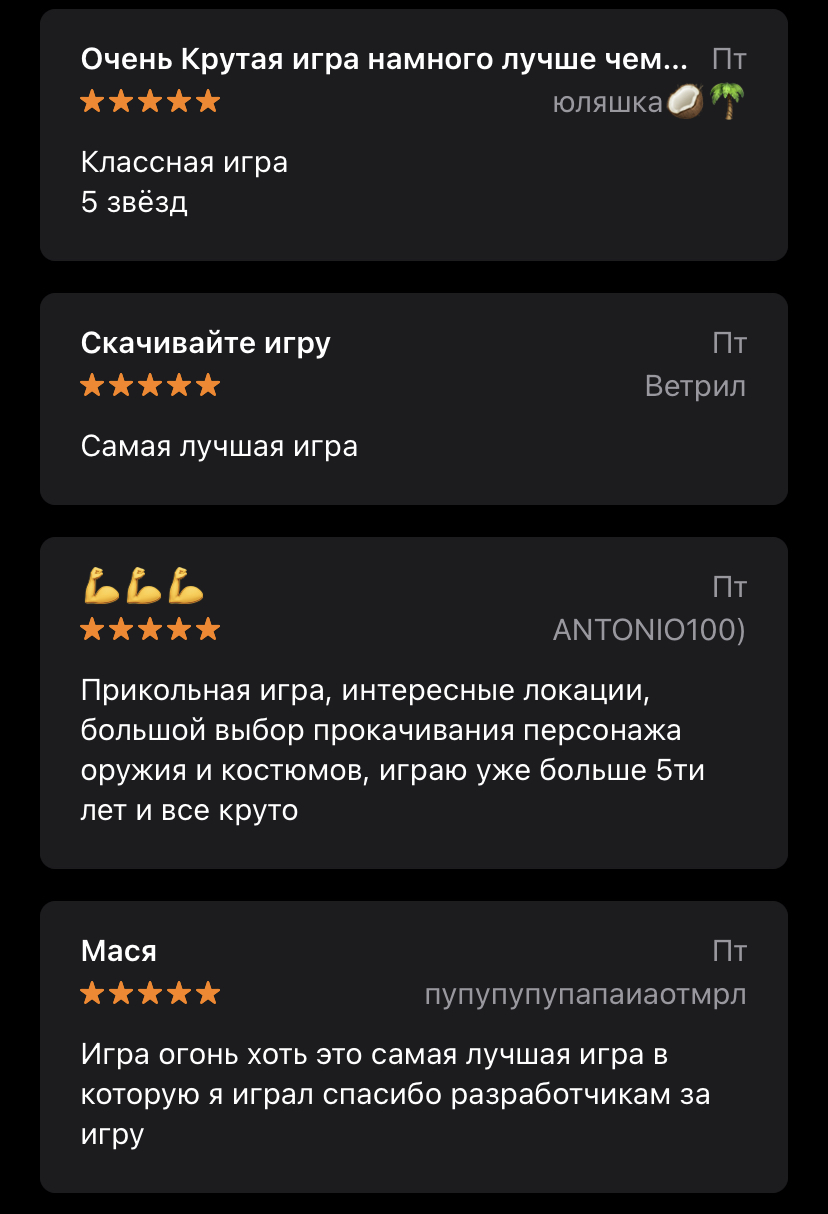Open the review titled Скачивайте игру
828x1214 pixels.
(413, 398)
